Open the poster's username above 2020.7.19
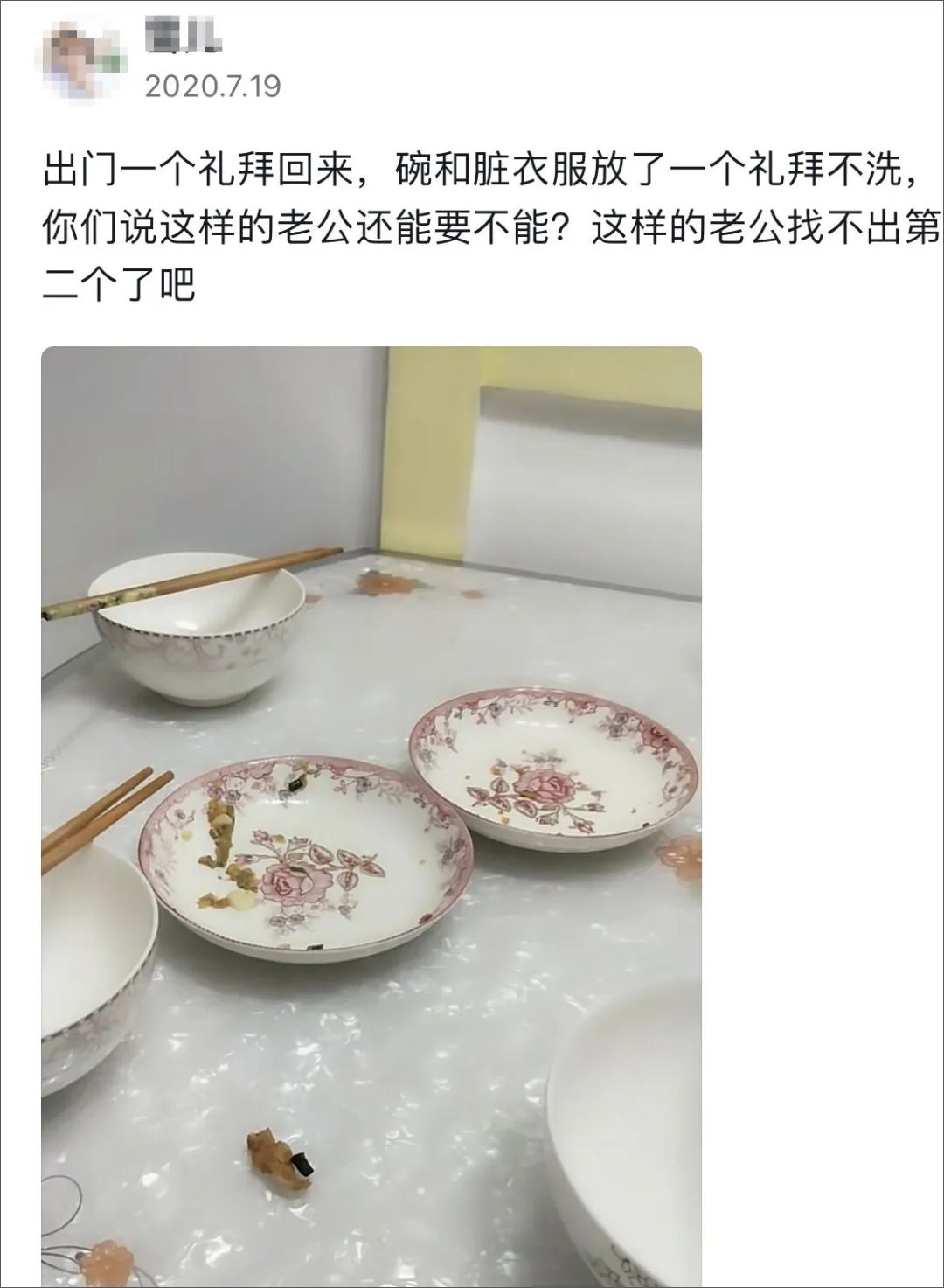The image size is (944, 1288). coord(184,37)
